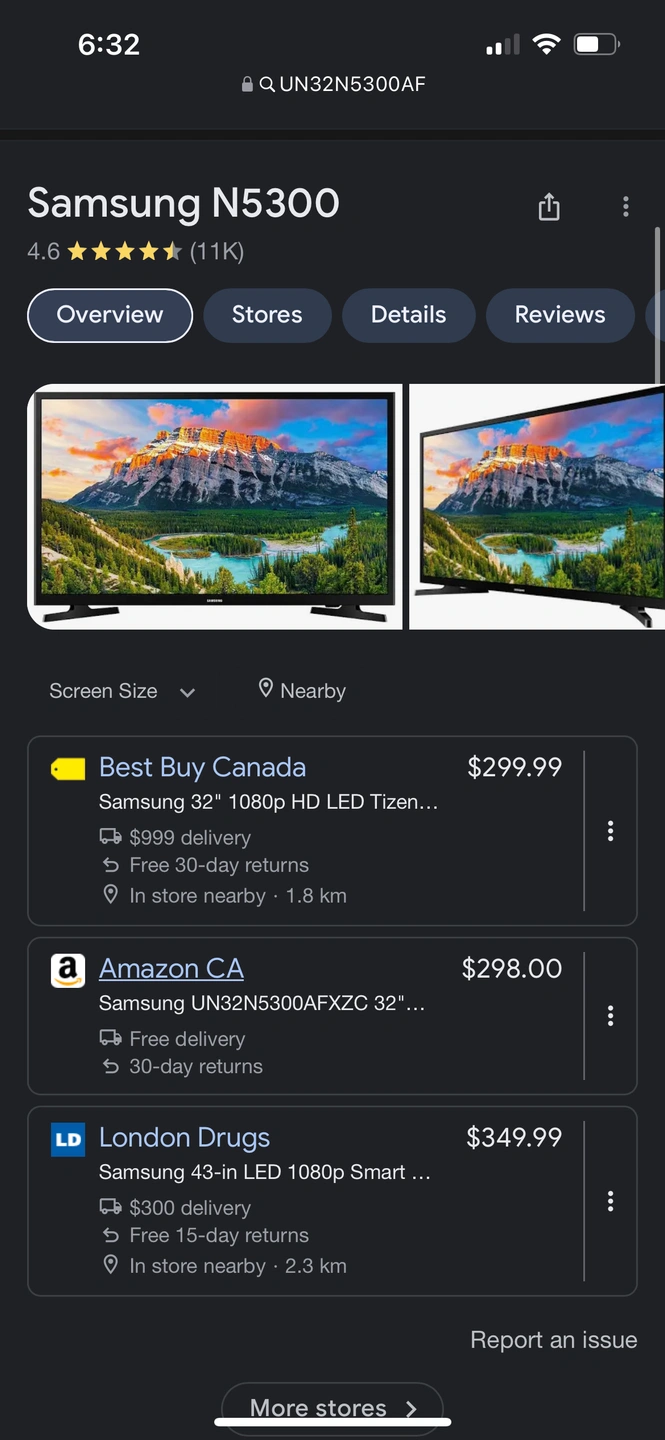665x1440 pixels.
Task: Show more options for Best Buy Canada offer
Action: (610, 831)
